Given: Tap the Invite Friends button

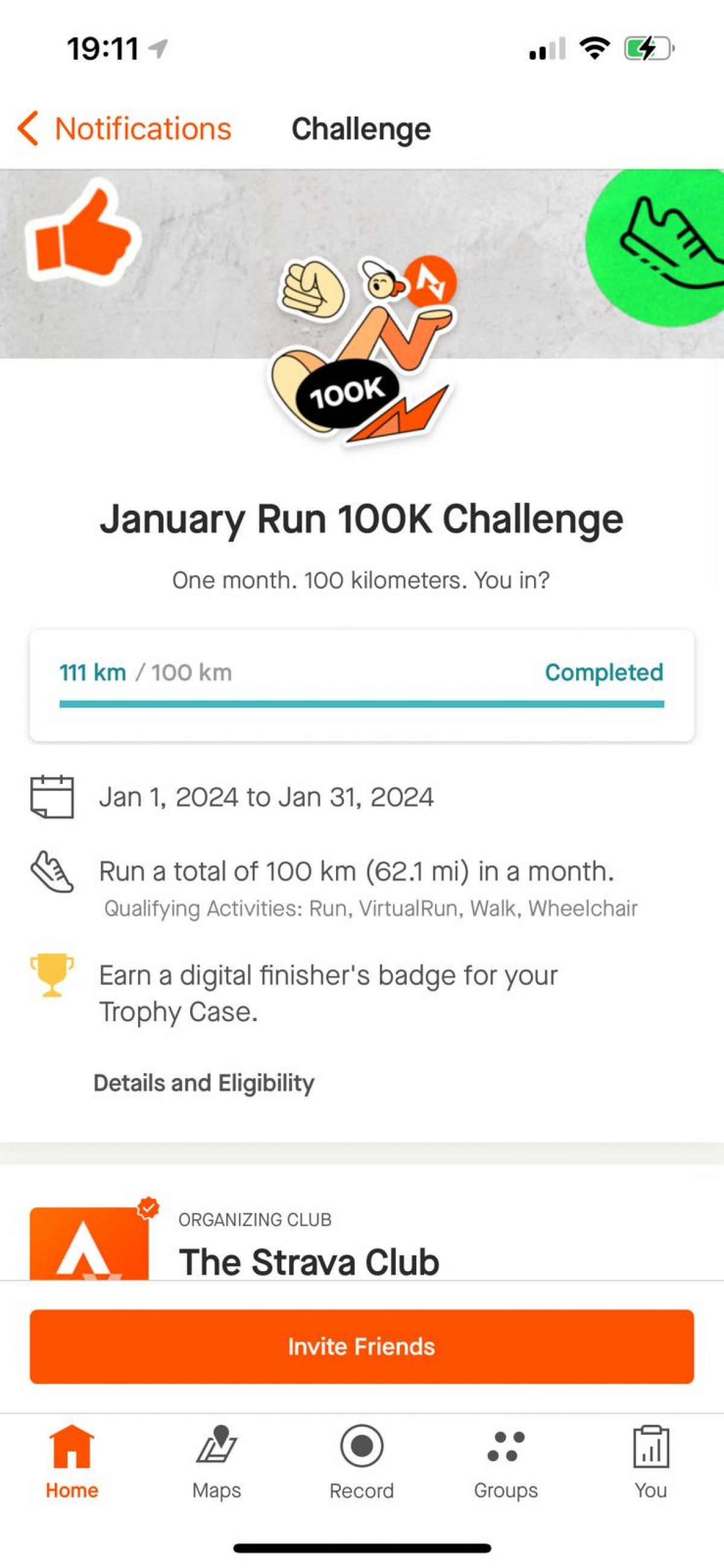Looking at the screenshot, I should click(361, 1347).
